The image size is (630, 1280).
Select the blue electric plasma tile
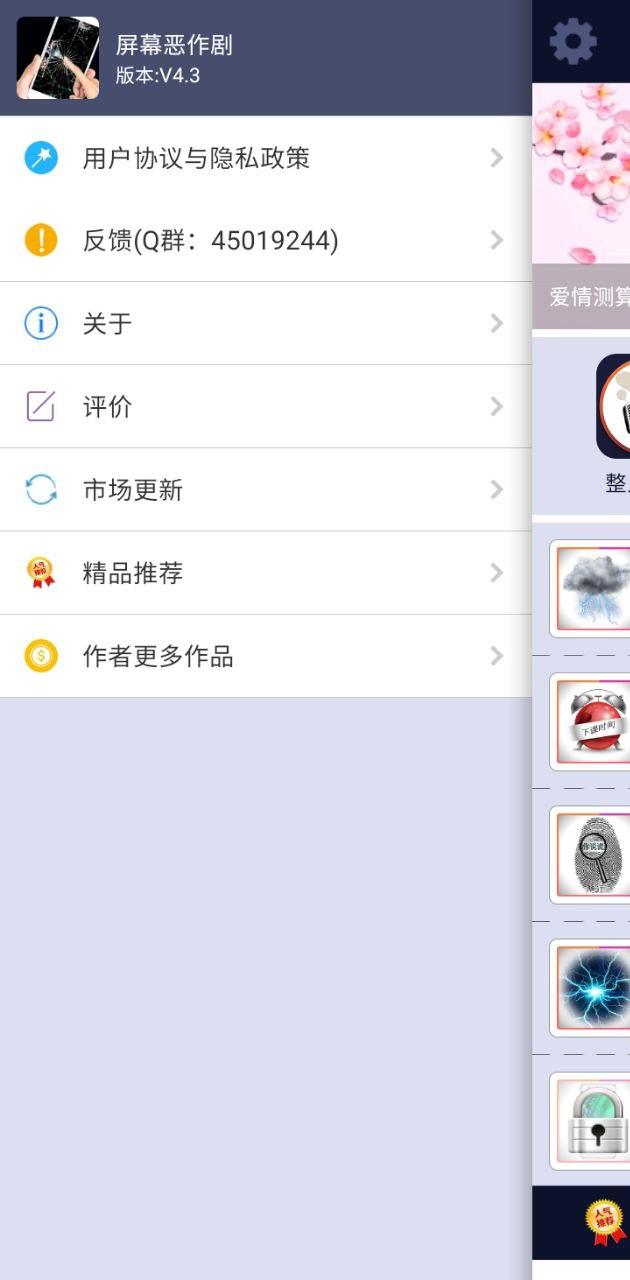[593, 987]
